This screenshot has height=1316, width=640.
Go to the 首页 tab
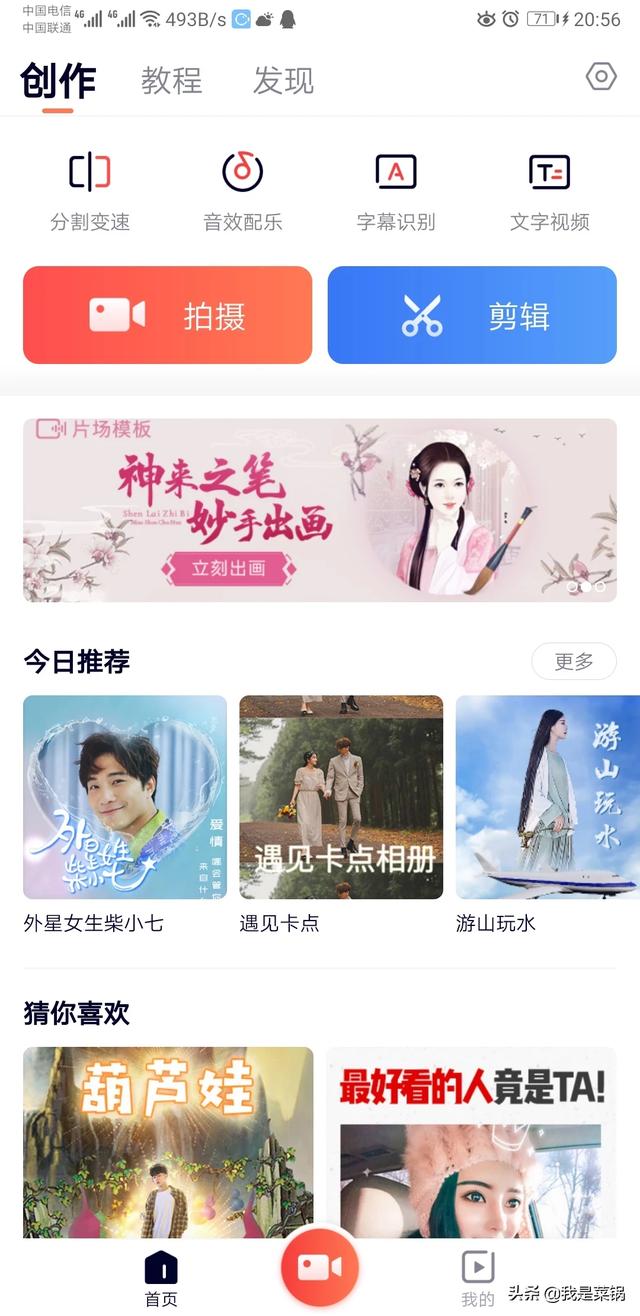161,1278
